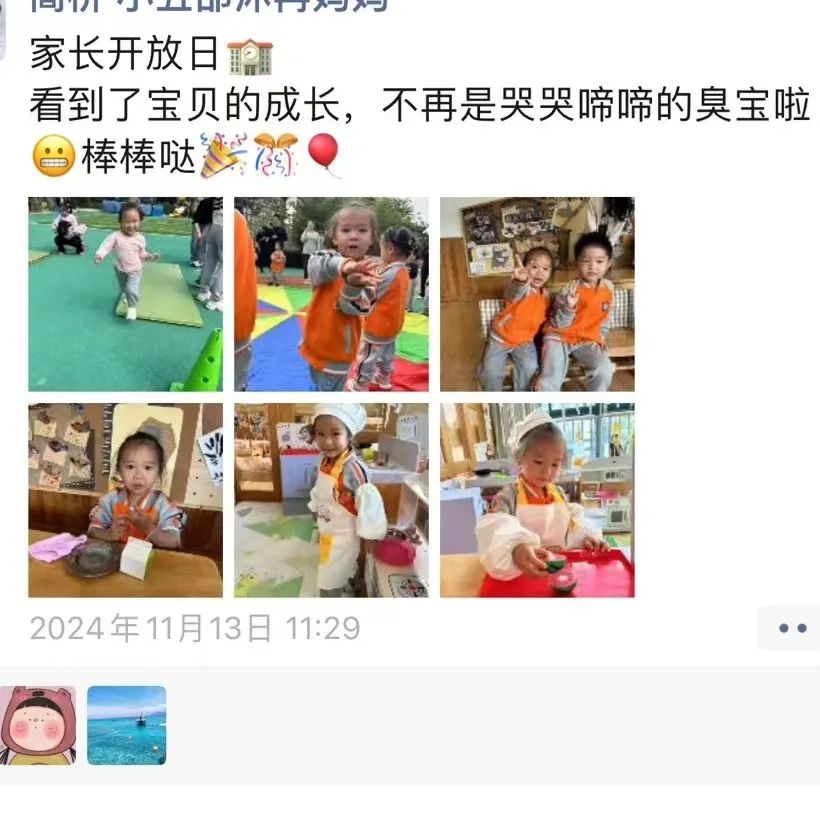Open the photo of child running on green mat

coord(125,294)
